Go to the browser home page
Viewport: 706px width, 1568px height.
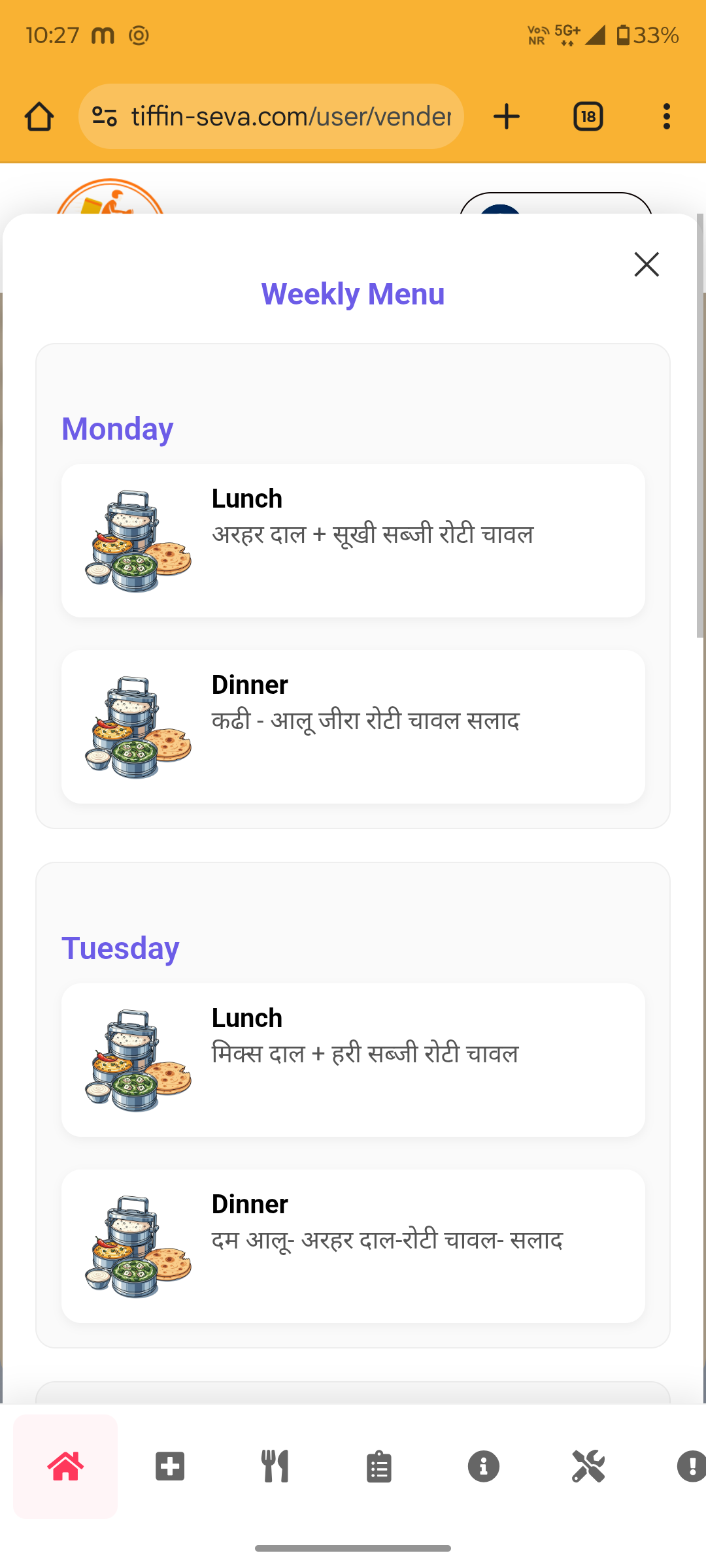[39, 117]
